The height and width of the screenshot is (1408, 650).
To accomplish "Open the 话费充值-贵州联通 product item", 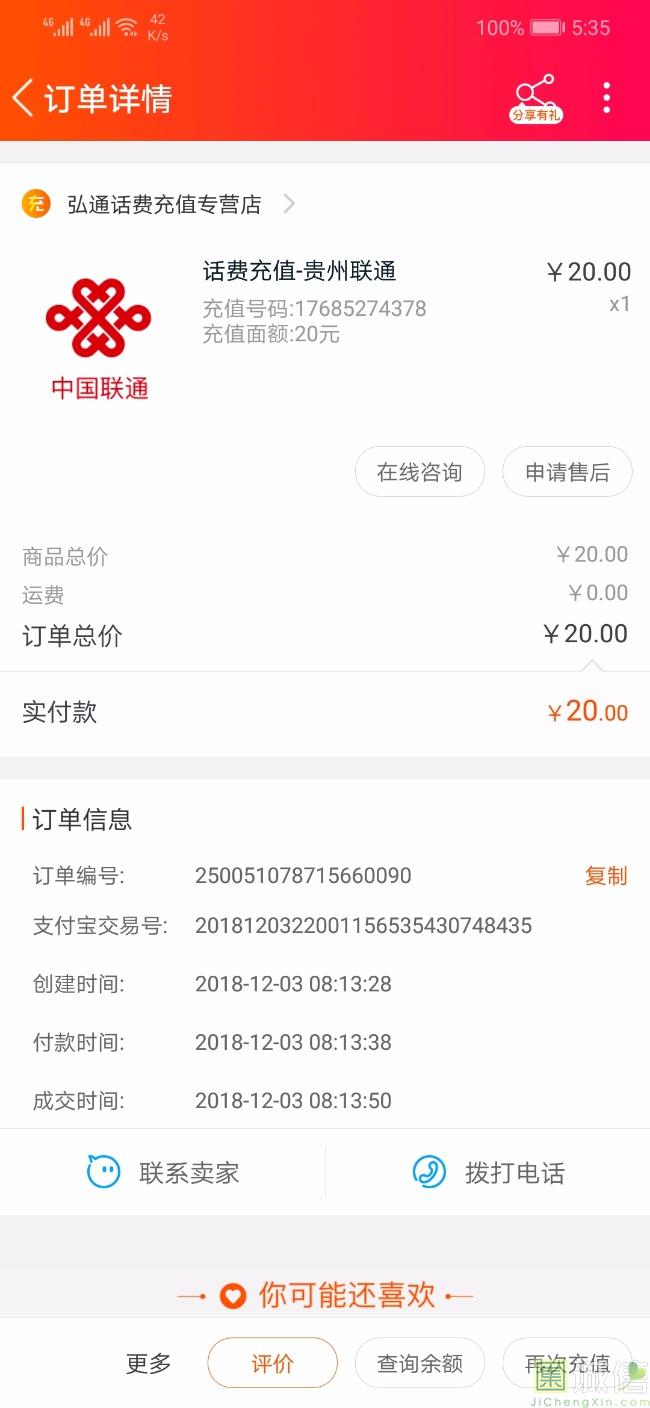I will 300,271.
